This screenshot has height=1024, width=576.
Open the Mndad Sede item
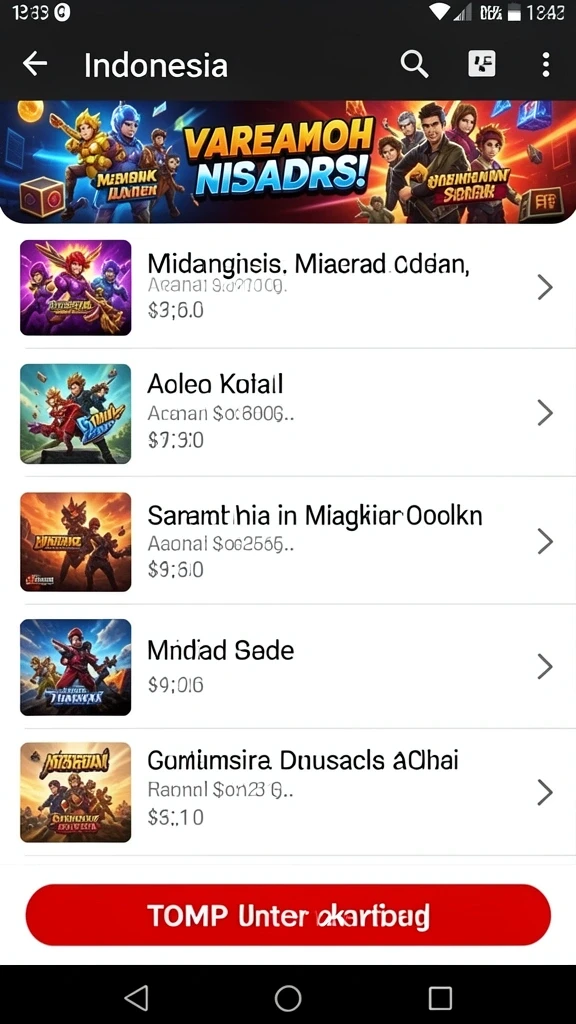coord(288,667)
